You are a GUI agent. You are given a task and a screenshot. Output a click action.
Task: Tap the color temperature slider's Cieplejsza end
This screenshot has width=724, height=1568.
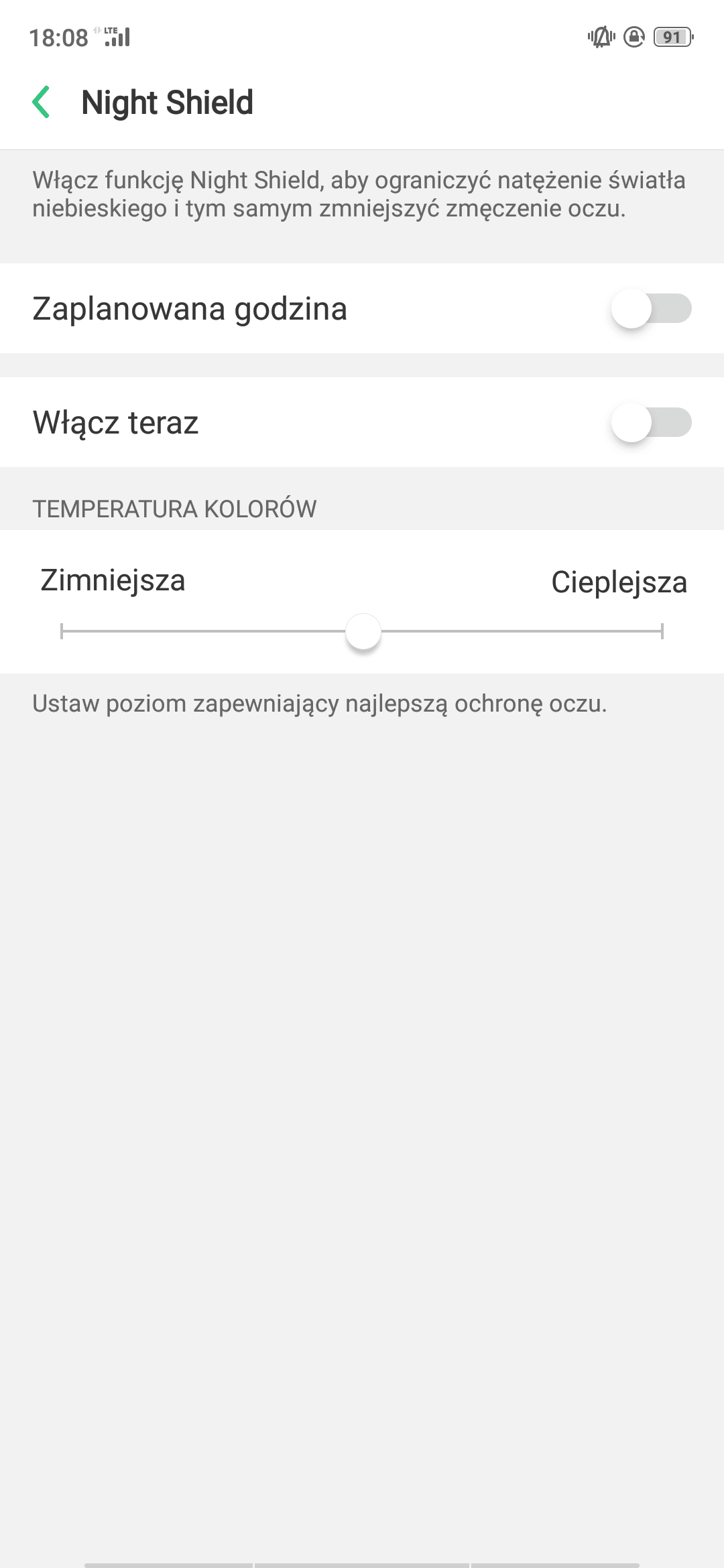click(x=661, y=631)
